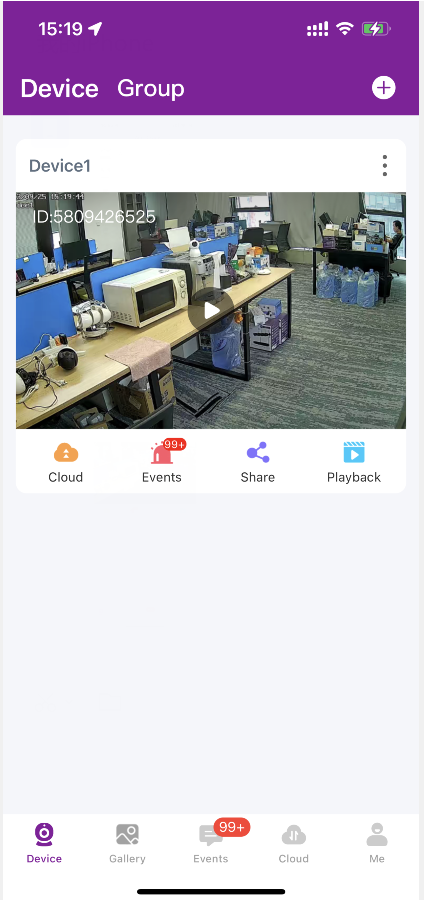The image size is (424, 900).
Task: Play the Device1 live camera feed
Action: (x=211, y=311)
